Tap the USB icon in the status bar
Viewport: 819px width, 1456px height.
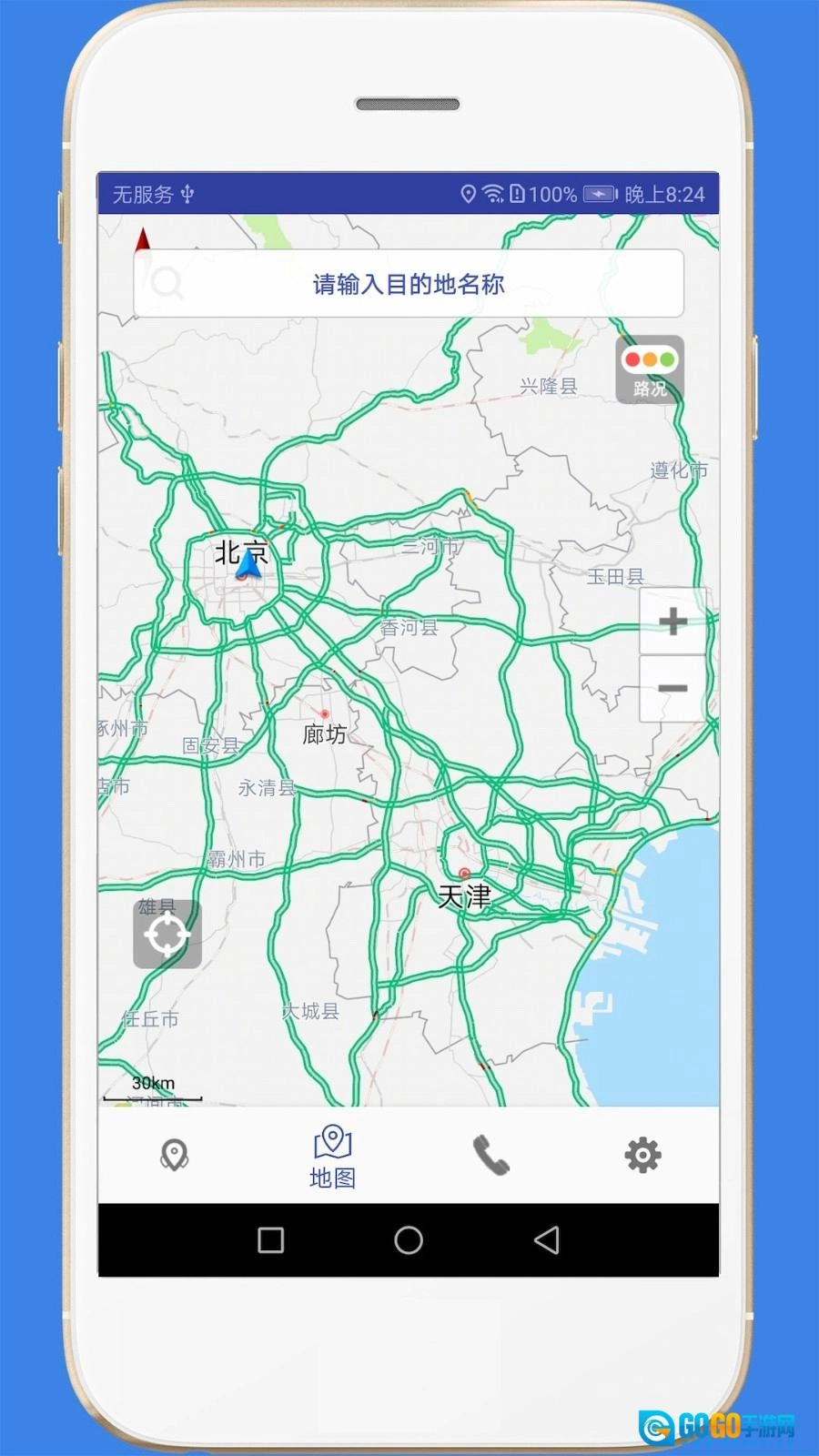(189, 194)
